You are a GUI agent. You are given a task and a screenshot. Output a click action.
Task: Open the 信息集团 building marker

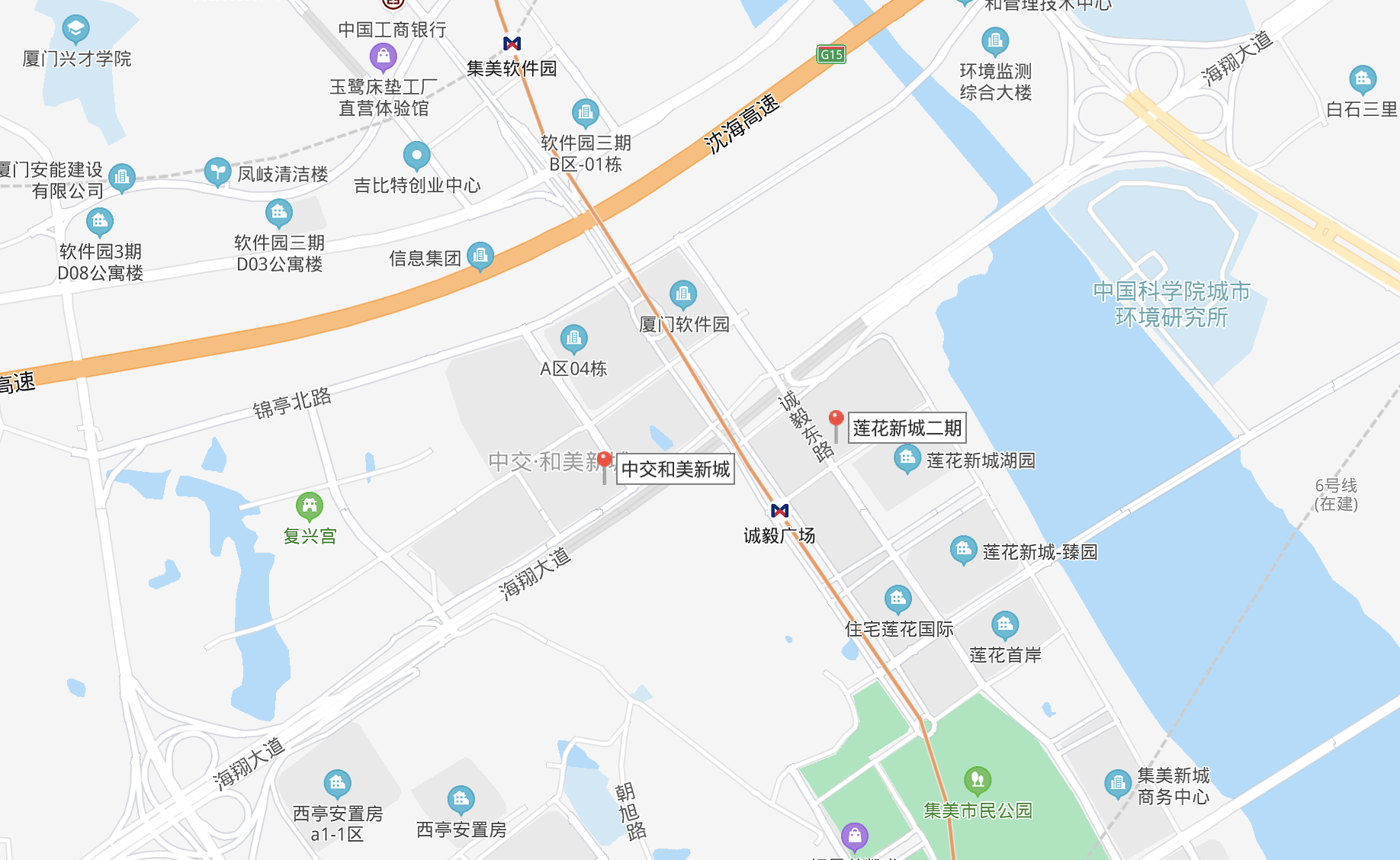click(480, 255)
